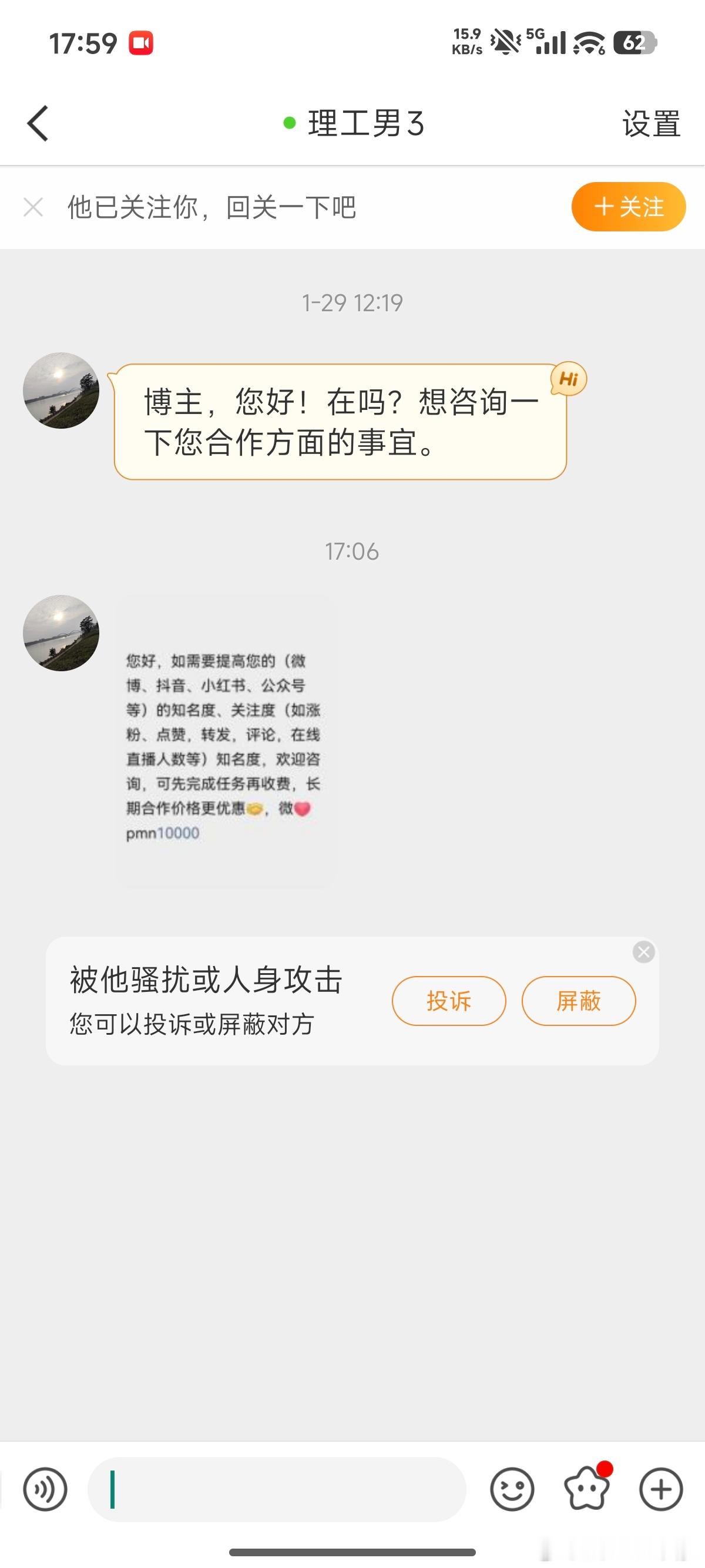
Task: Close the harassment warning card
Action: coord(643,952)
